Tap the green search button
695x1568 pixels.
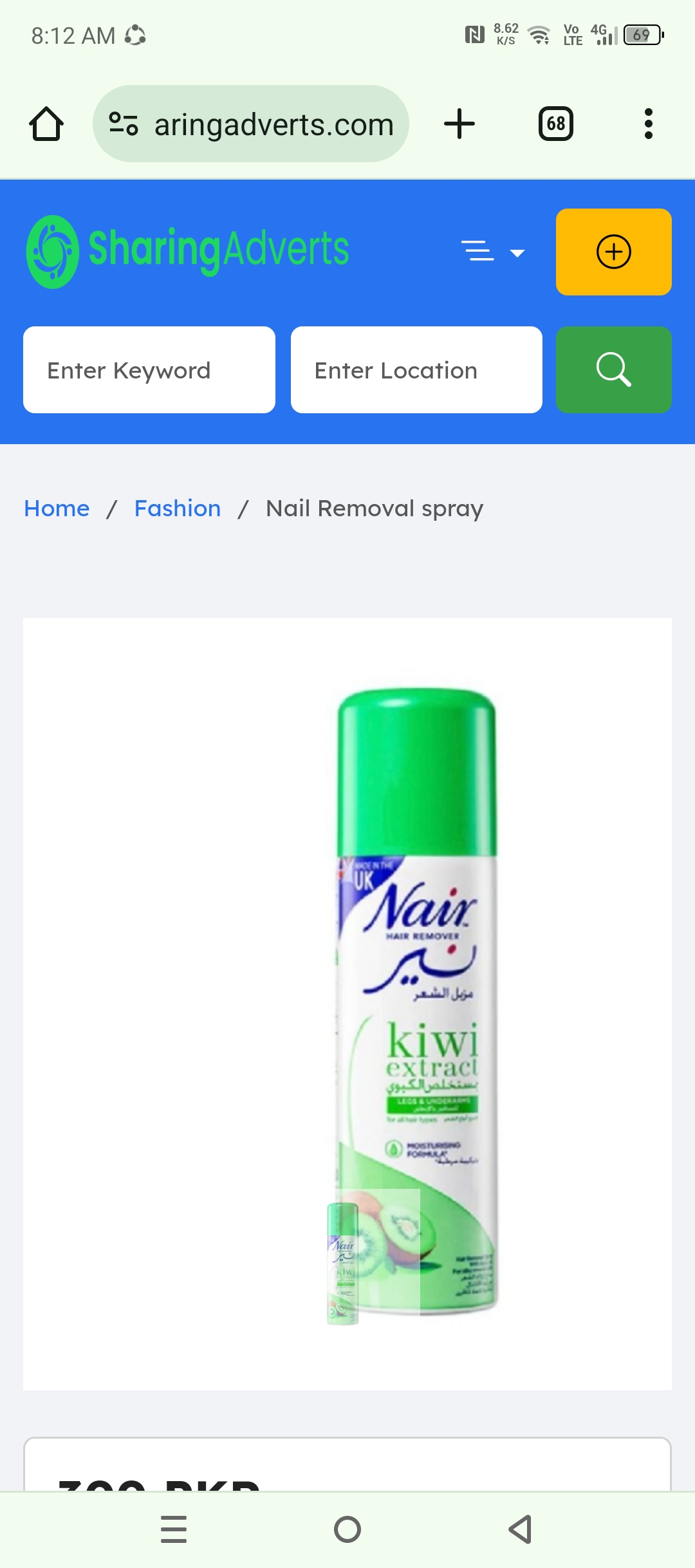click(613, 370)
